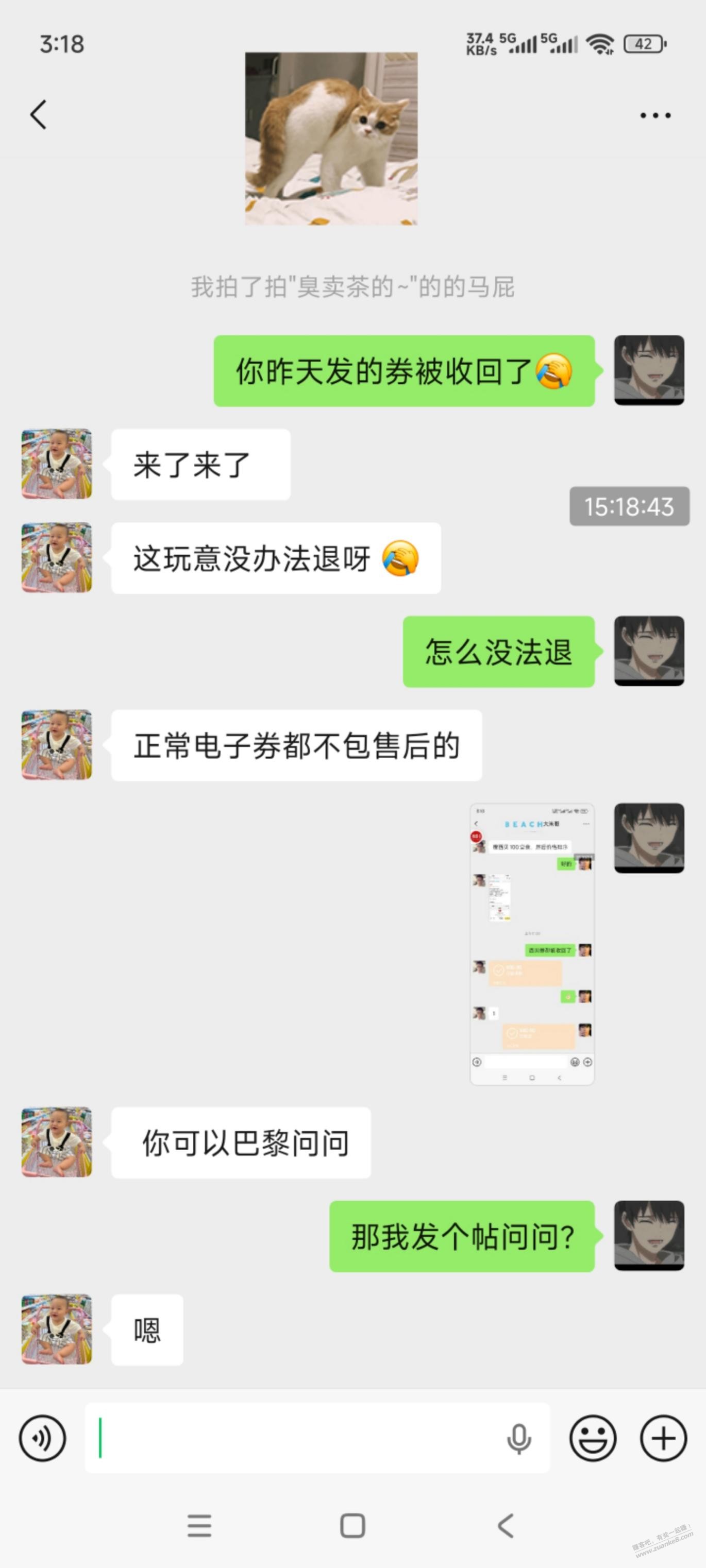Tap the microphone dictation icon
Screen dimensions: 706x1568
518,1439
